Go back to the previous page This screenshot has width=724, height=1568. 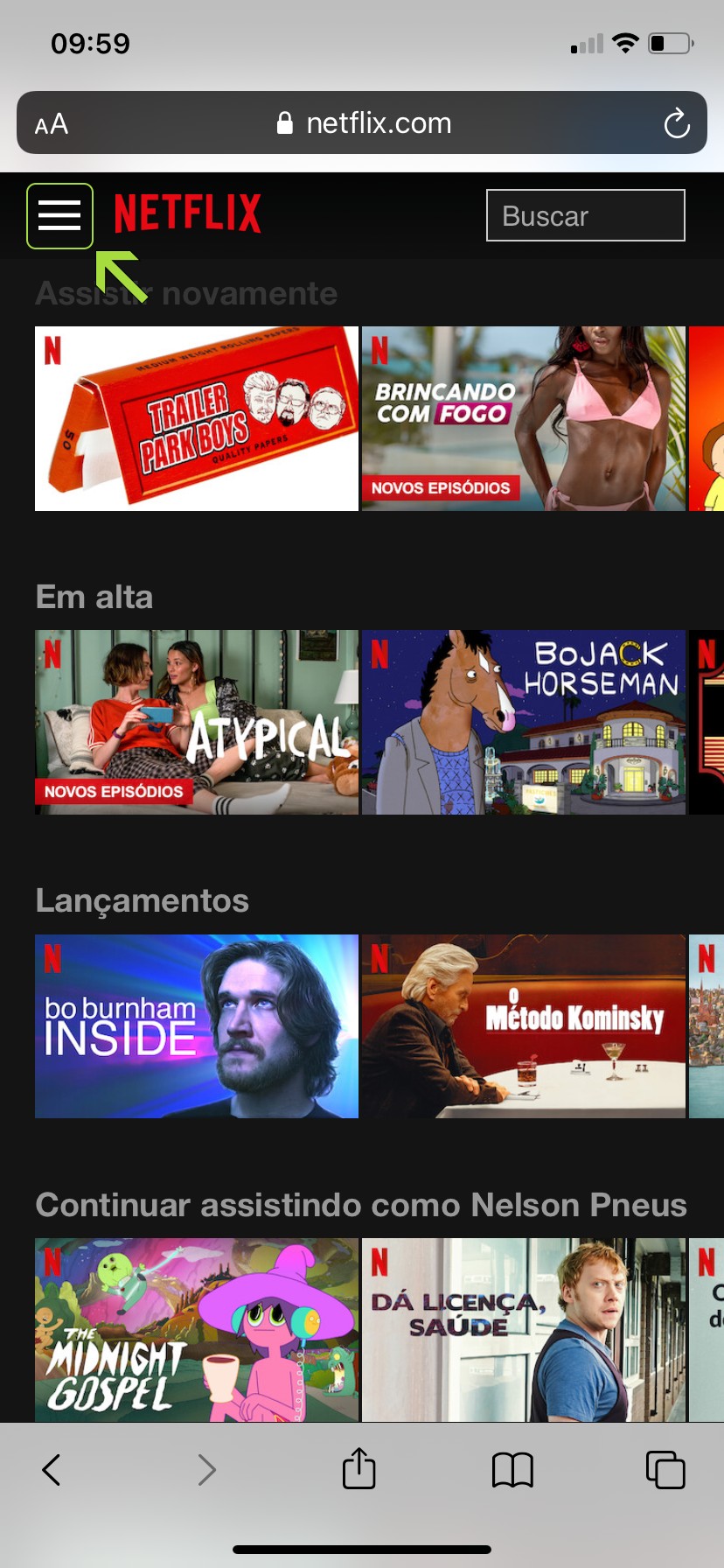point(52,1470)
